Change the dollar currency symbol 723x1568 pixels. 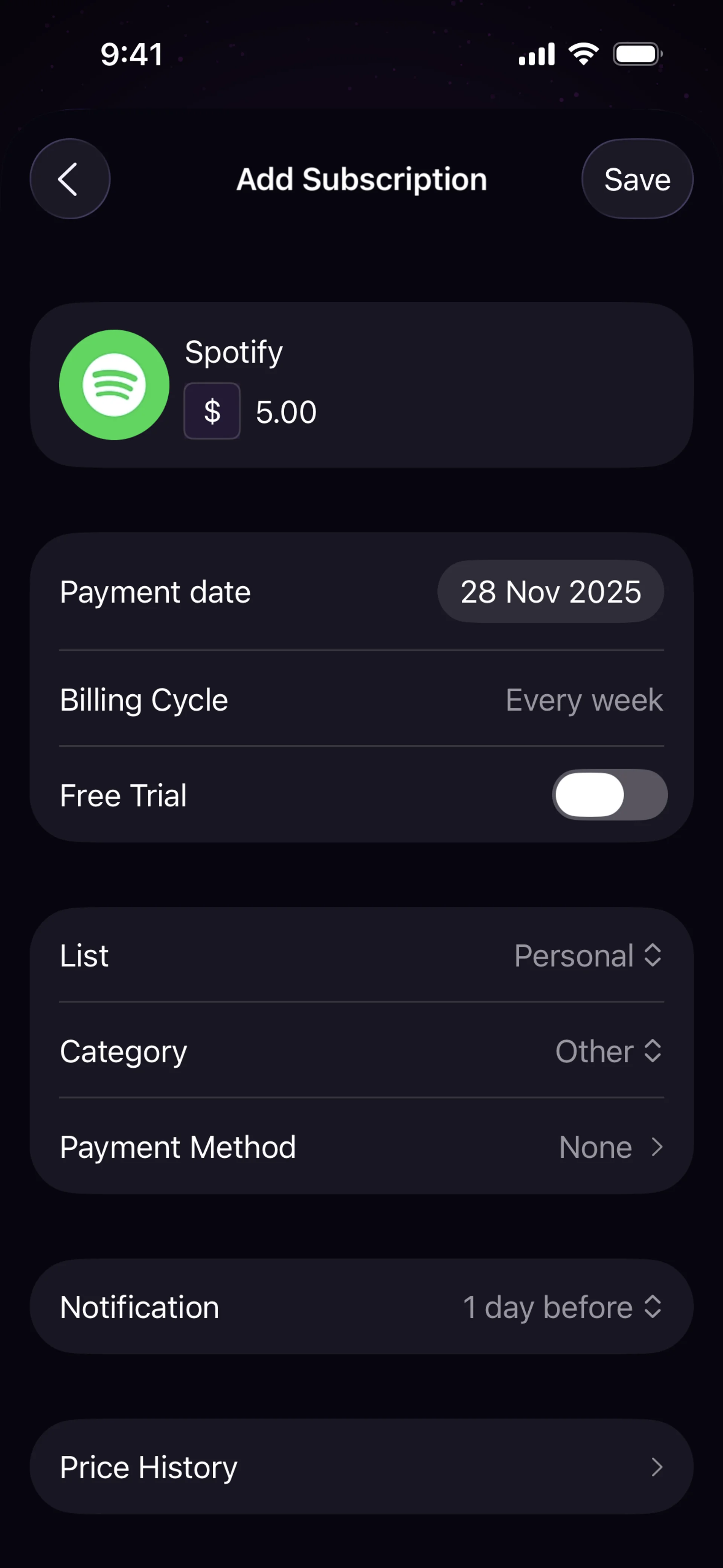point(212,411)
